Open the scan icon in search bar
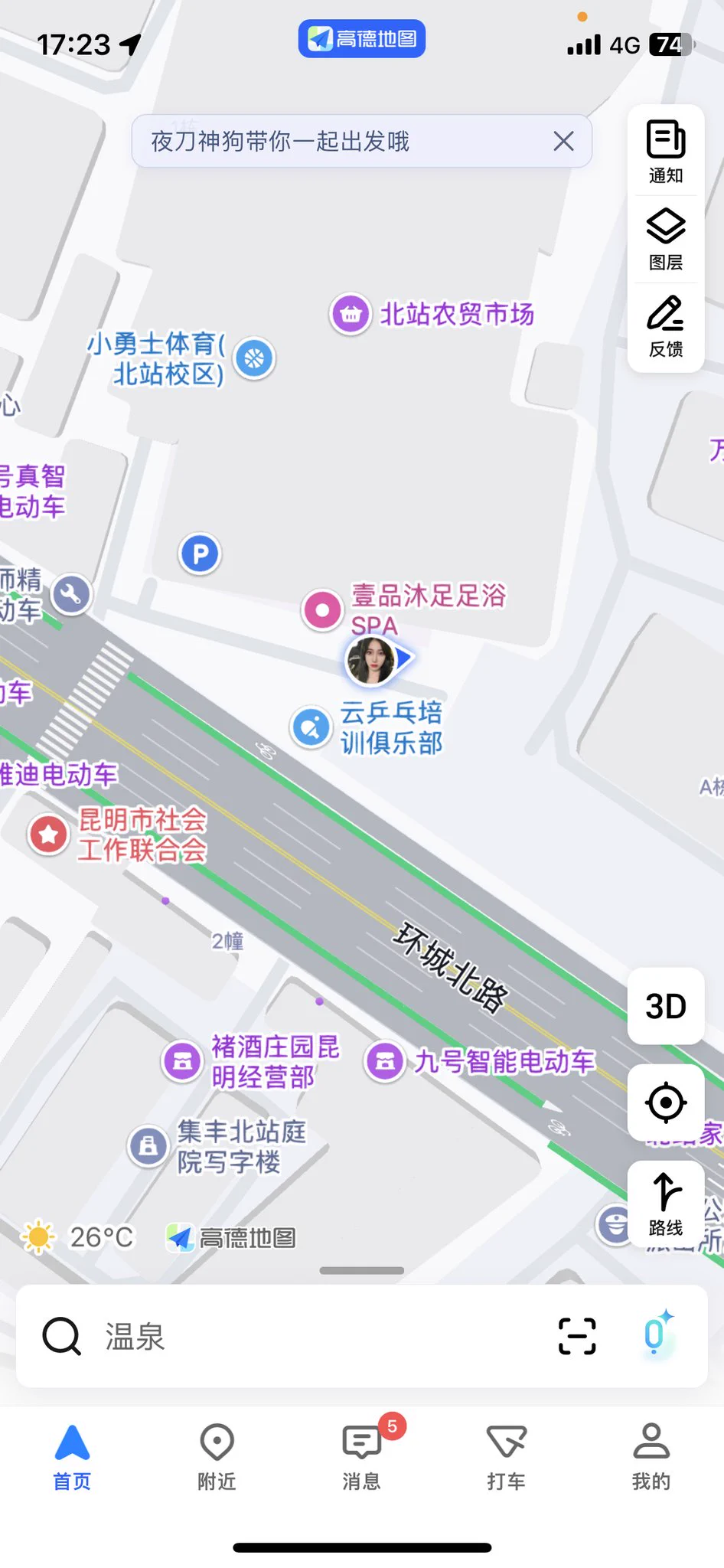This screenshot has height=1568, width=724. click(x=577, y=1337)
